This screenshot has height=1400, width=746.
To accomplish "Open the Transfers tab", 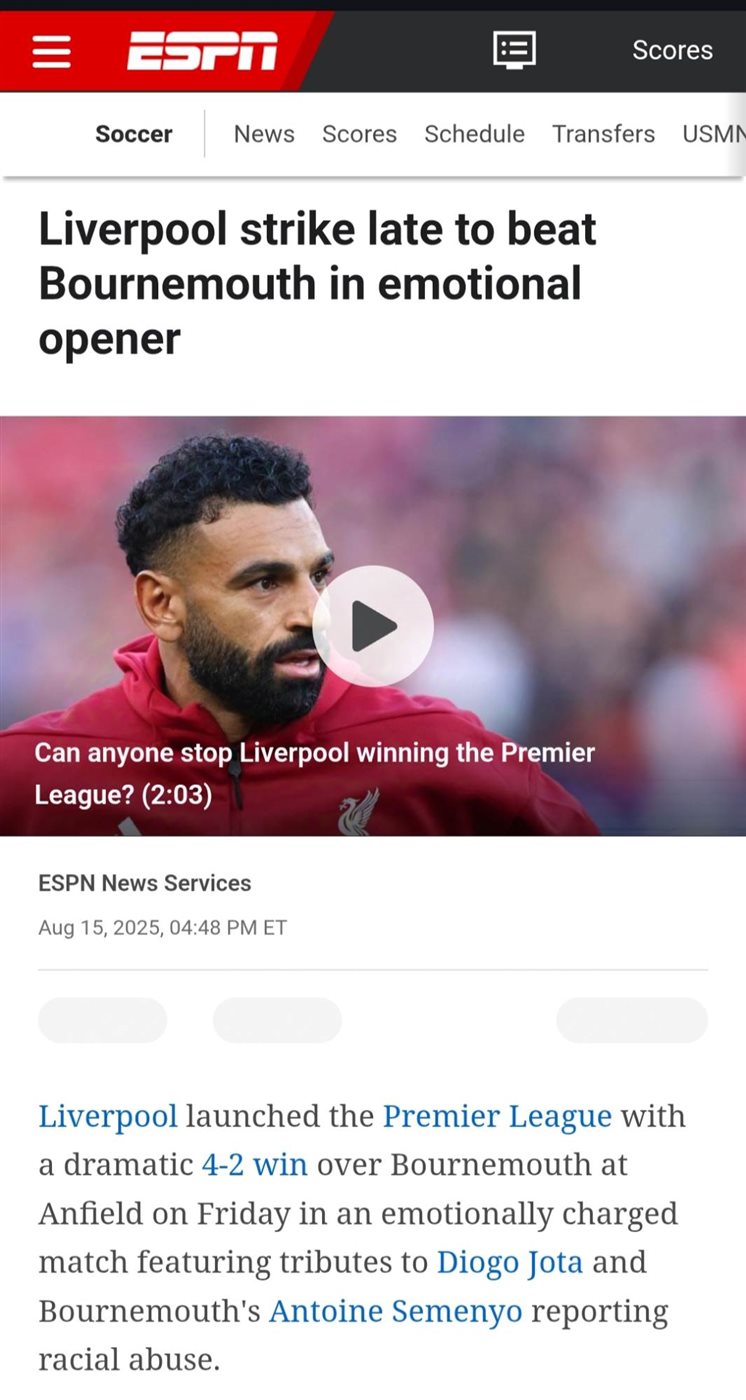I will [x=603, y=134].
